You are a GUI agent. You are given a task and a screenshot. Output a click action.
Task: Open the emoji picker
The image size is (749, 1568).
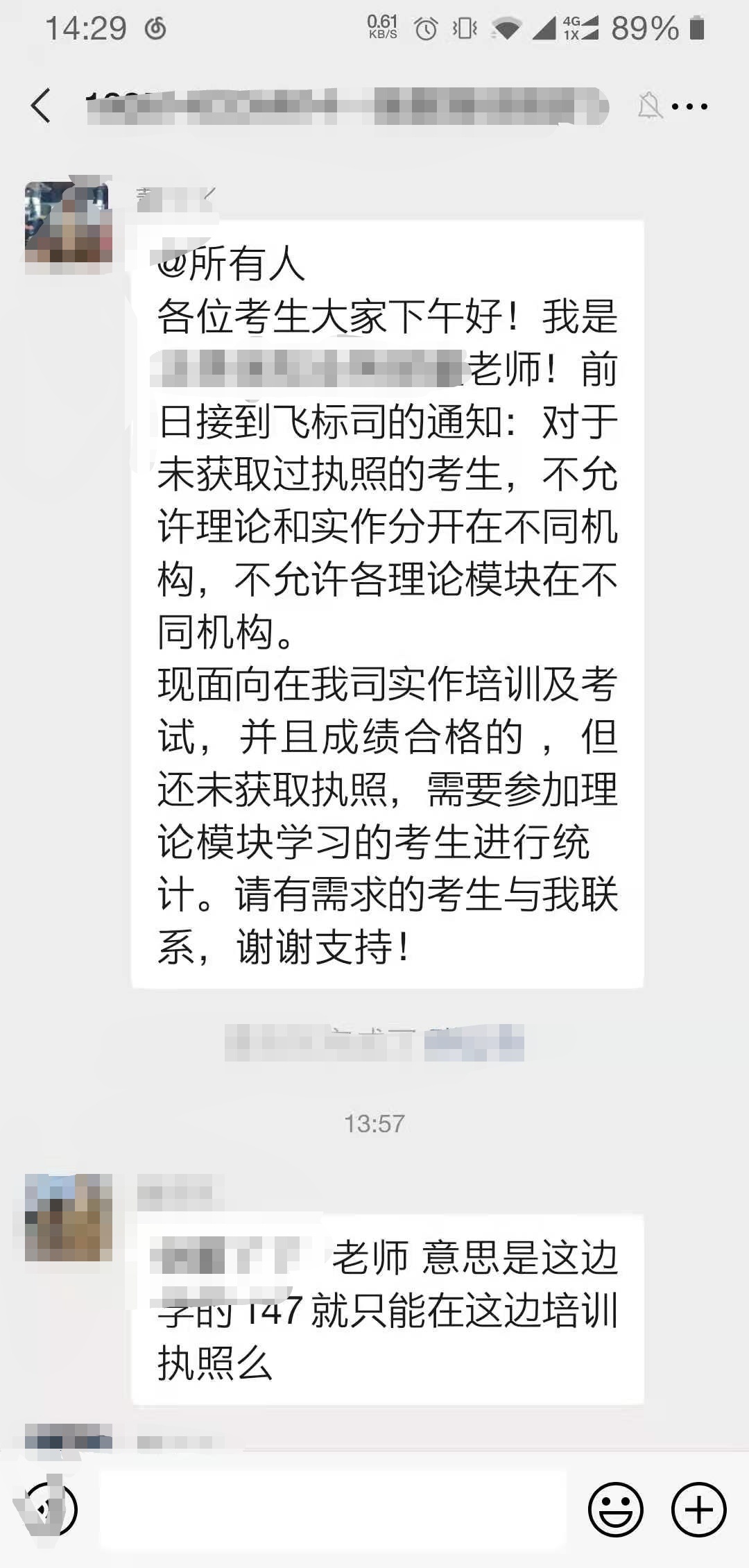(615, 1510)
